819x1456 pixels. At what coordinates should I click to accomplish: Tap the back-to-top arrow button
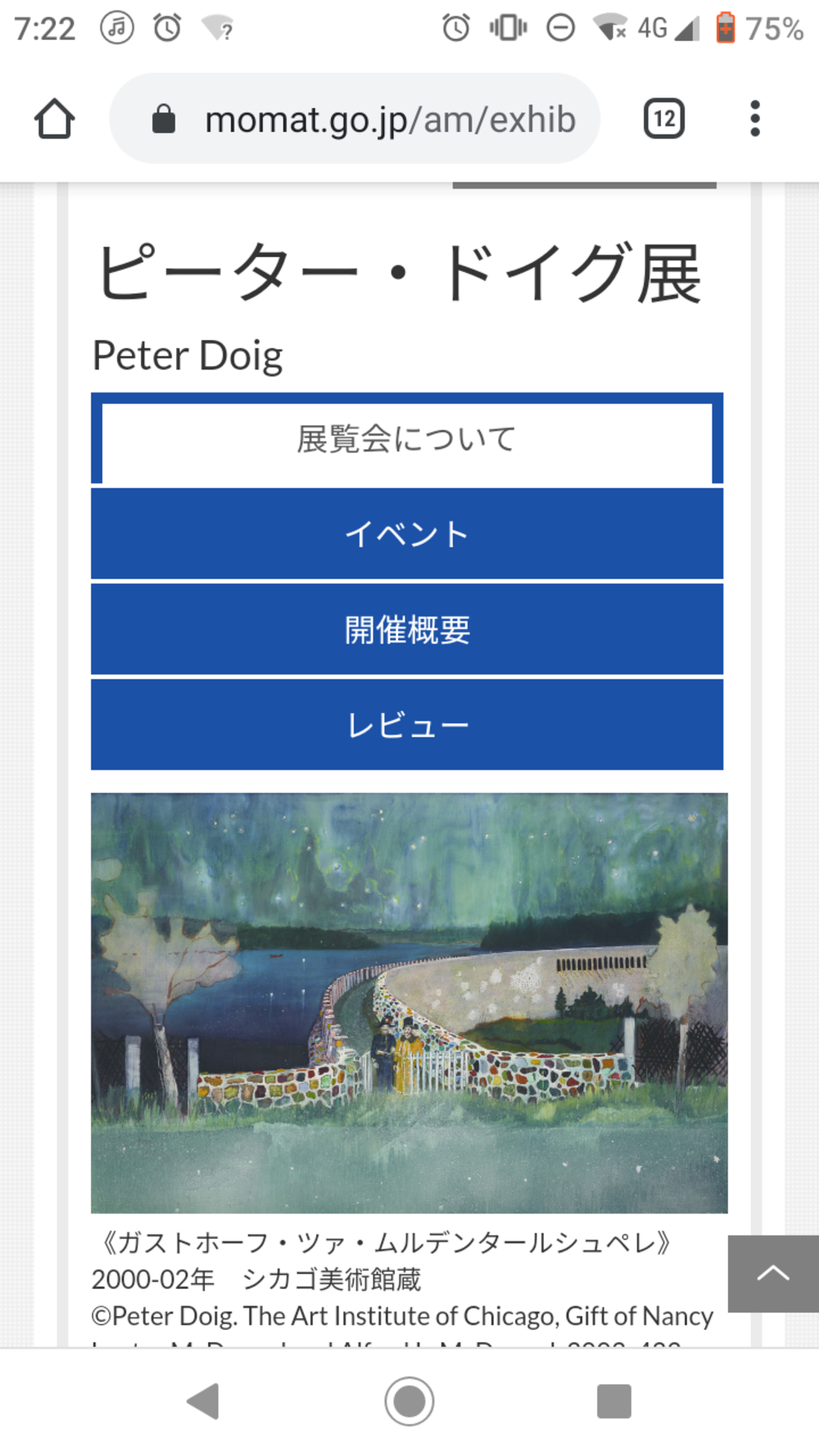pos(772,1273)
